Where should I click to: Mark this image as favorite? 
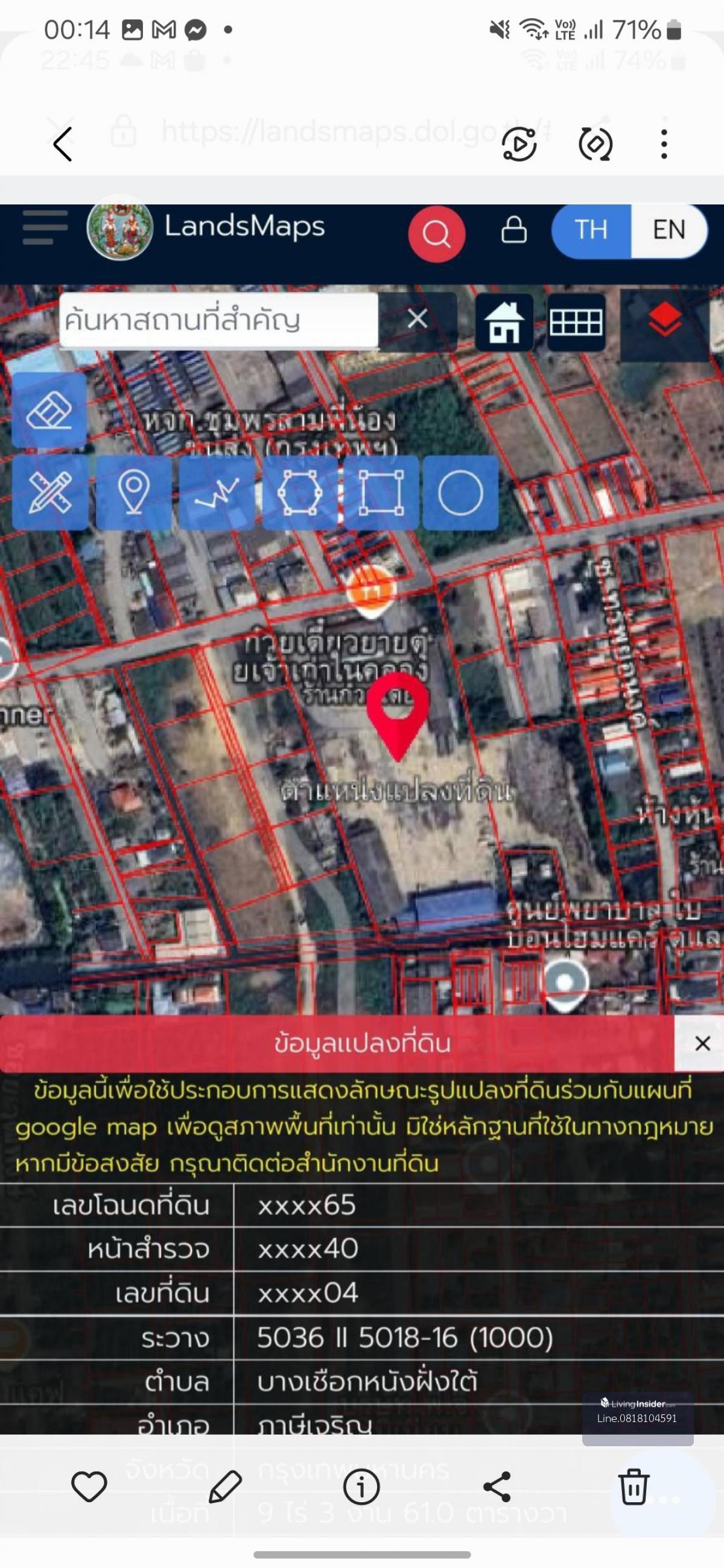tap(89, 1487)
